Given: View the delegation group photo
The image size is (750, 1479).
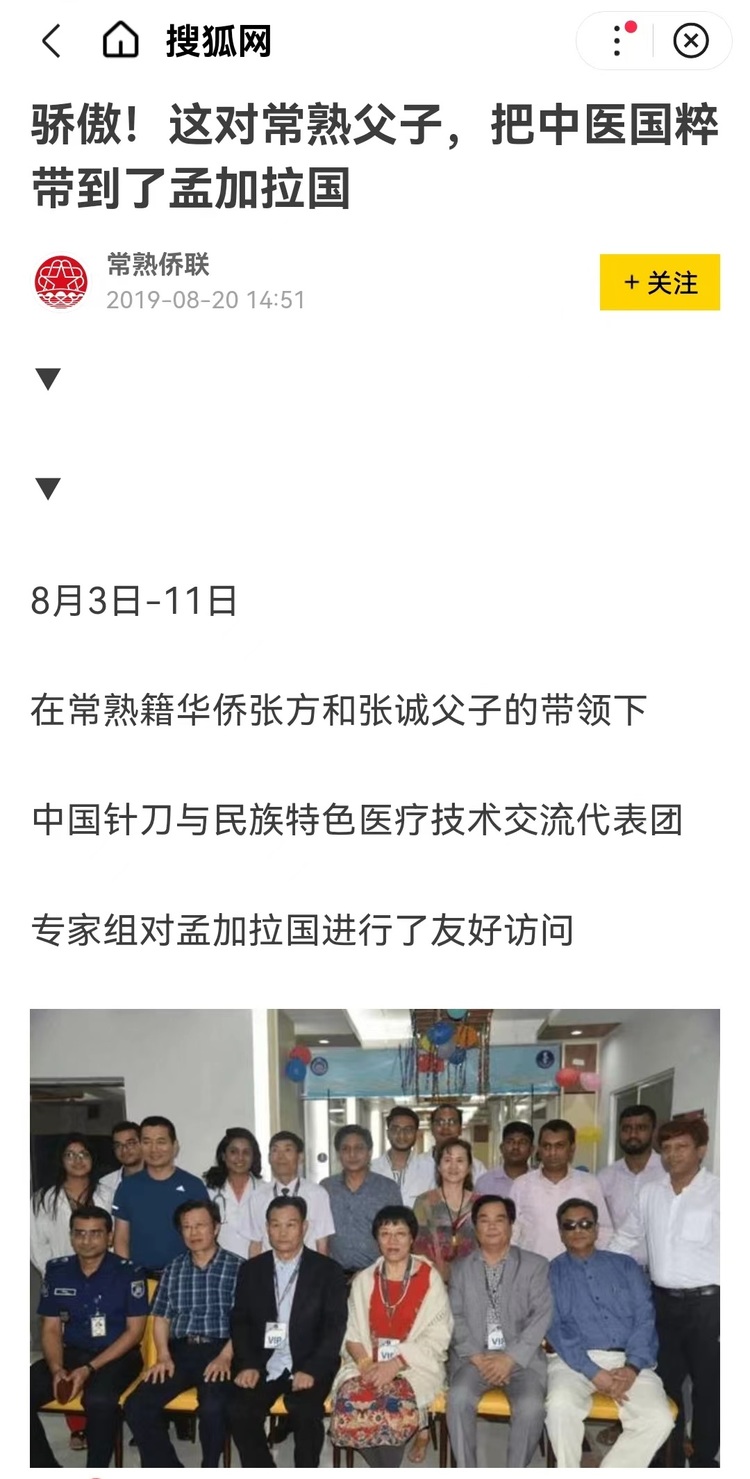Looking at the screenshot, I should click(375, 1238).
